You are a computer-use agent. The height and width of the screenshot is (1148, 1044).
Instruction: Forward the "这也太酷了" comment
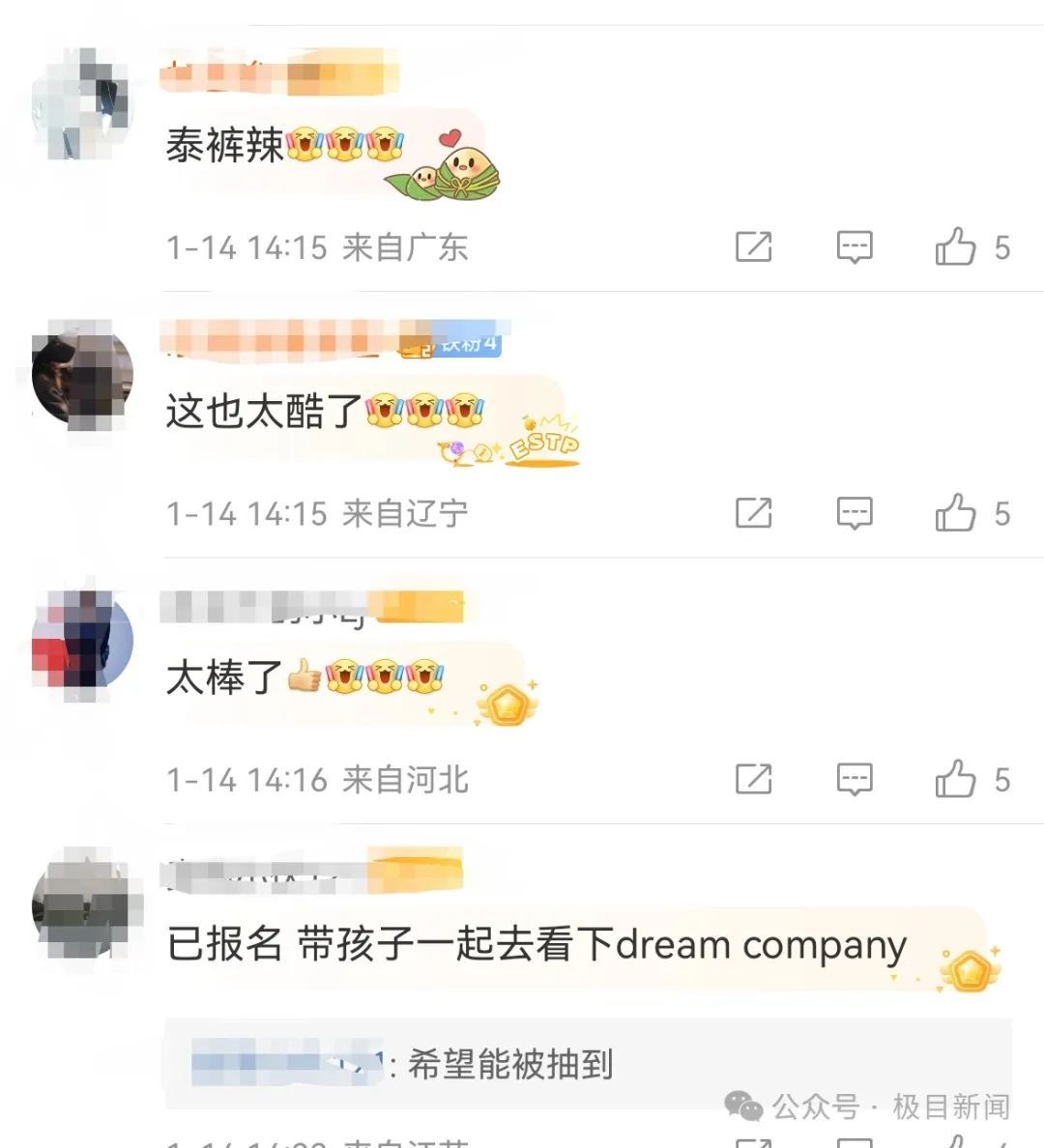tap(754, 513)
